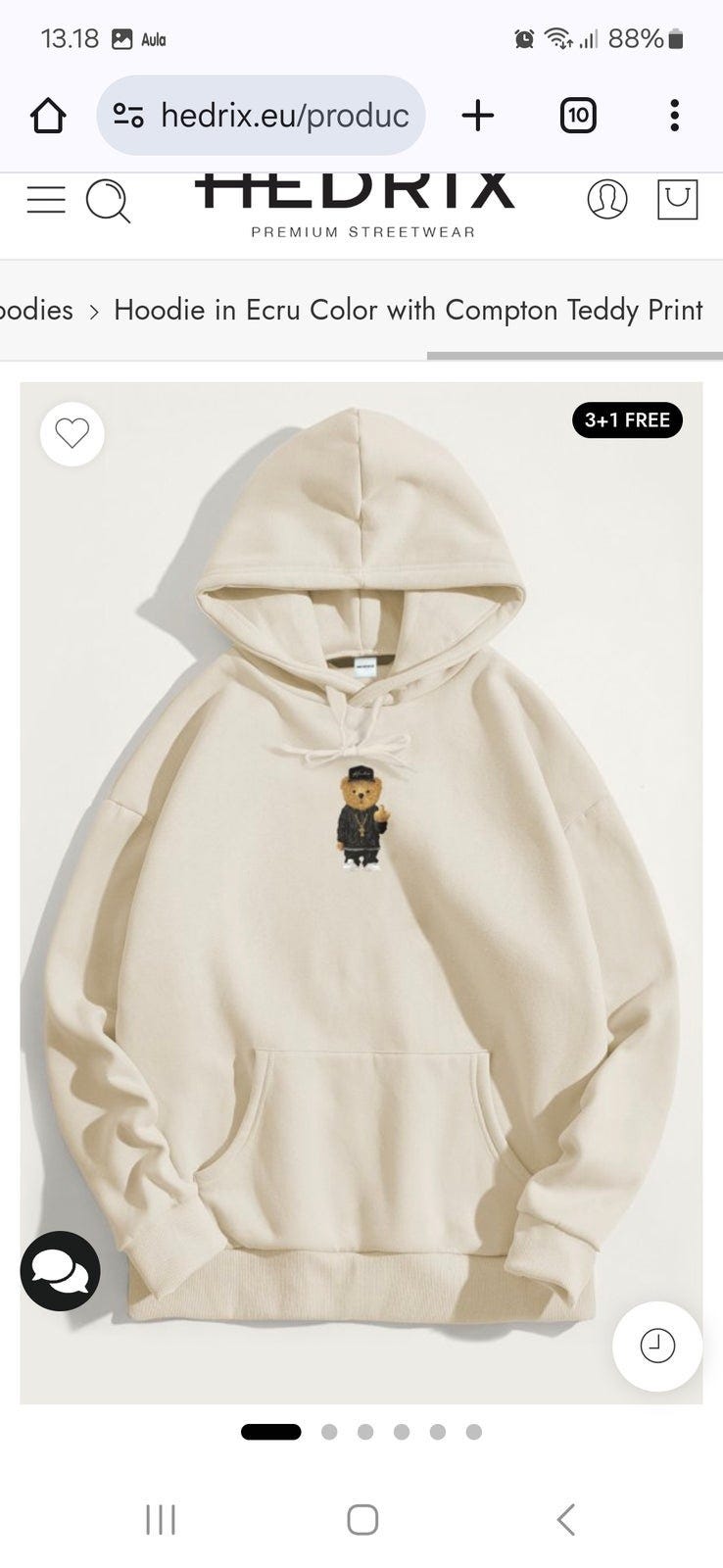
Task: Select the second image gallery dot
Action: pos(329,1432)
